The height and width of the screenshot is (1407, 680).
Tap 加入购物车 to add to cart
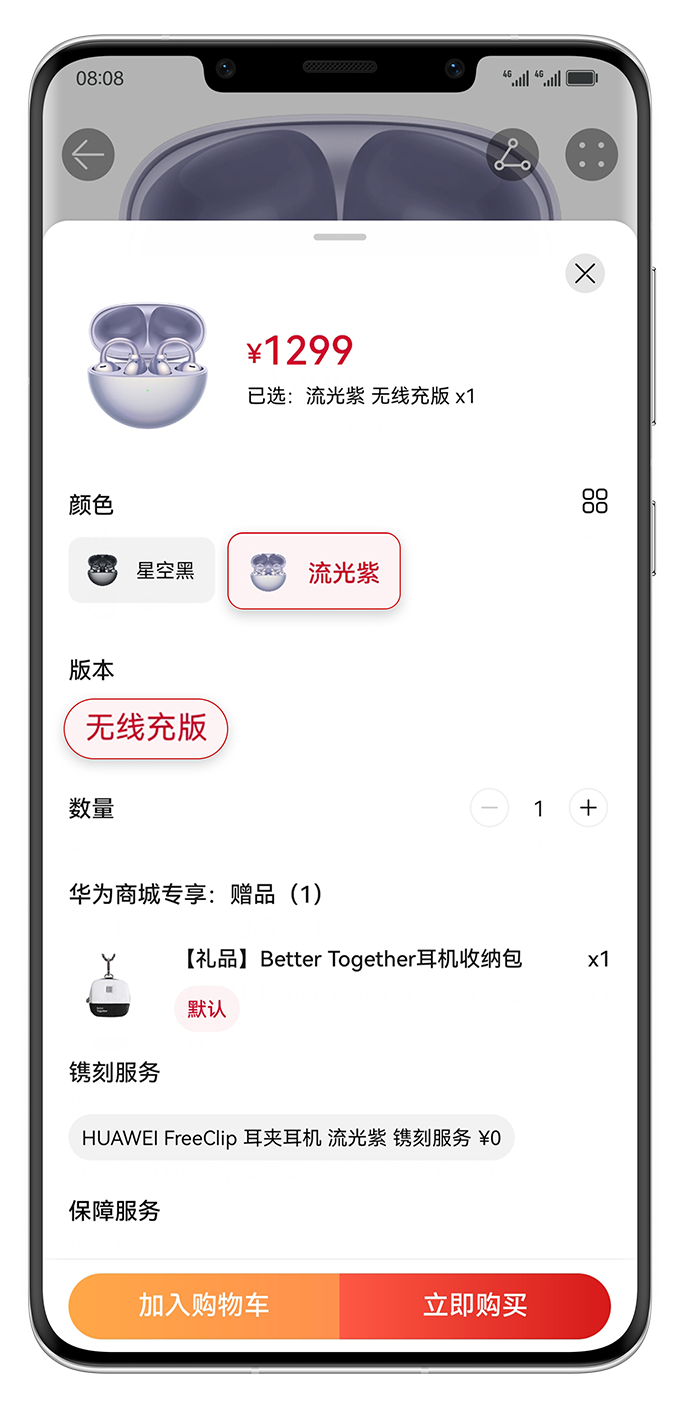(x=204, y=1306)
